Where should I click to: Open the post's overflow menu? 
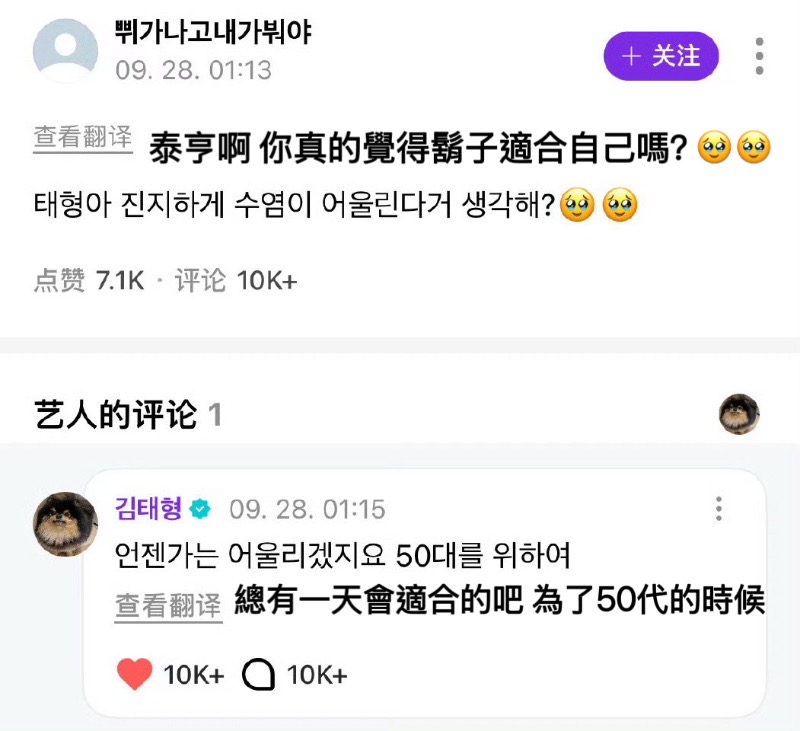point(760,56)
